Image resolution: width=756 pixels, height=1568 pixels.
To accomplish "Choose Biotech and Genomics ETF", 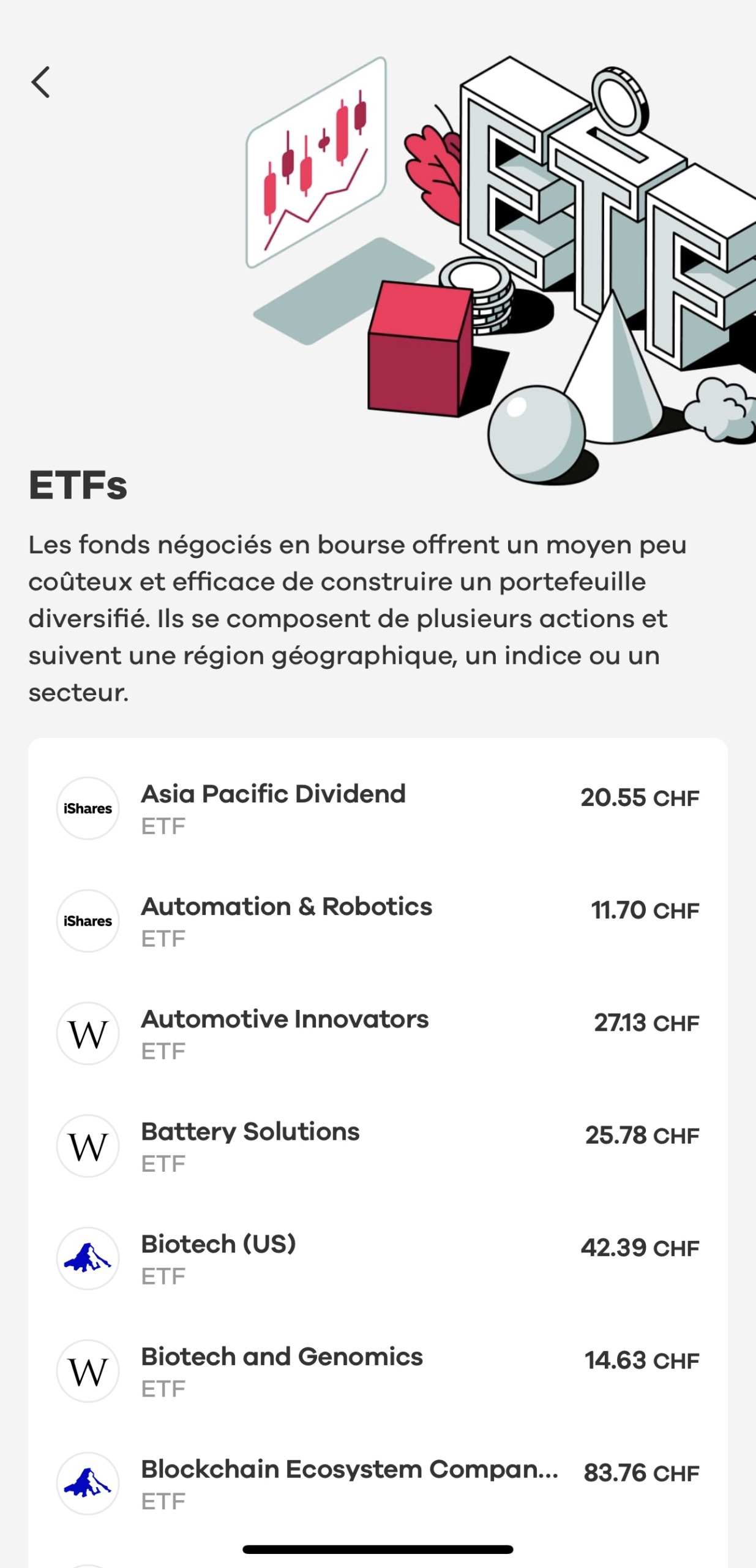I will (378, 1371).
